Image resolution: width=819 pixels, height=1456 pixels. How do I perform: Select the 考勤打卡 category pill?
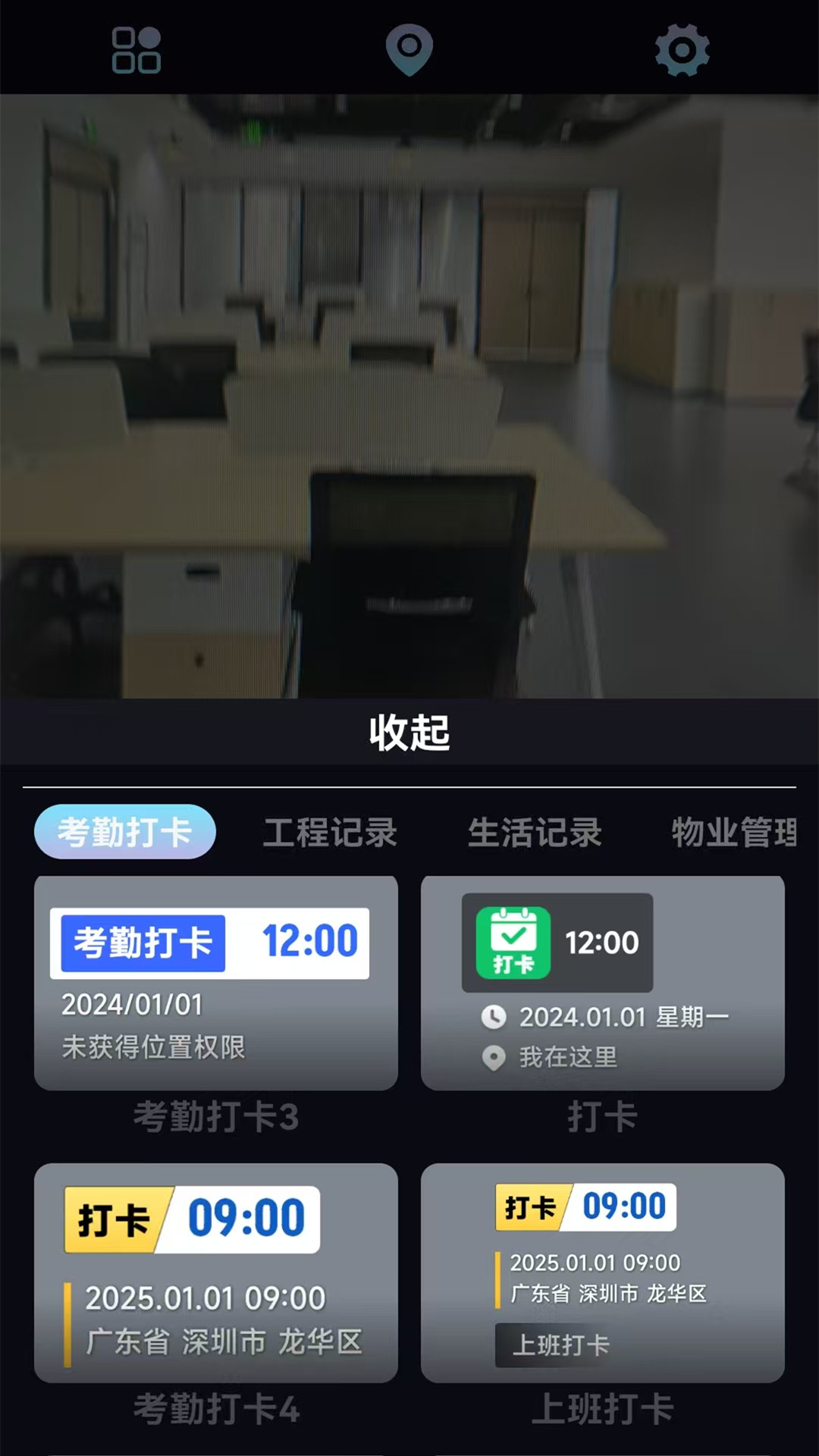click(x=124, y=832)
